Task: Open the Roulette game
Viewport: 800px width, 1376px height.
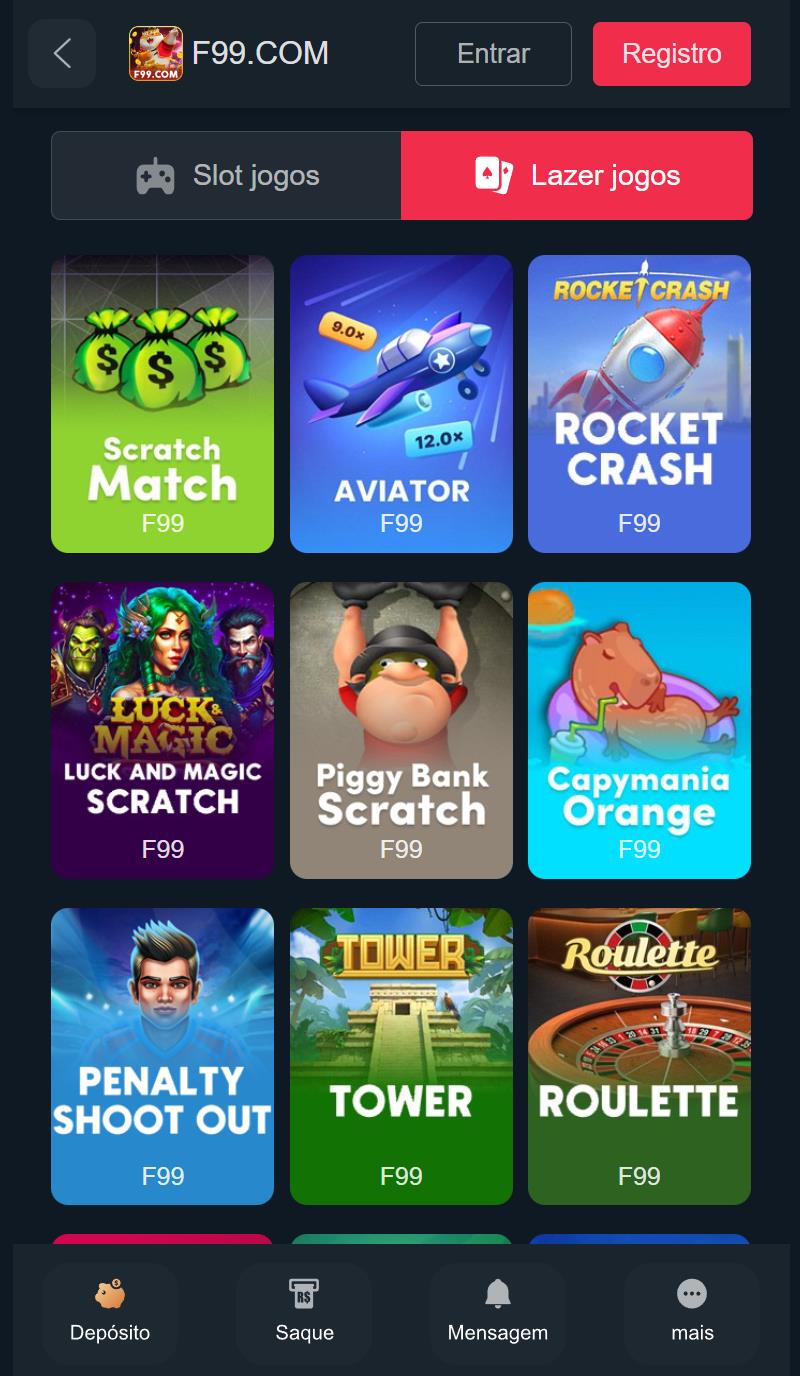Action: pos(639,1056)
